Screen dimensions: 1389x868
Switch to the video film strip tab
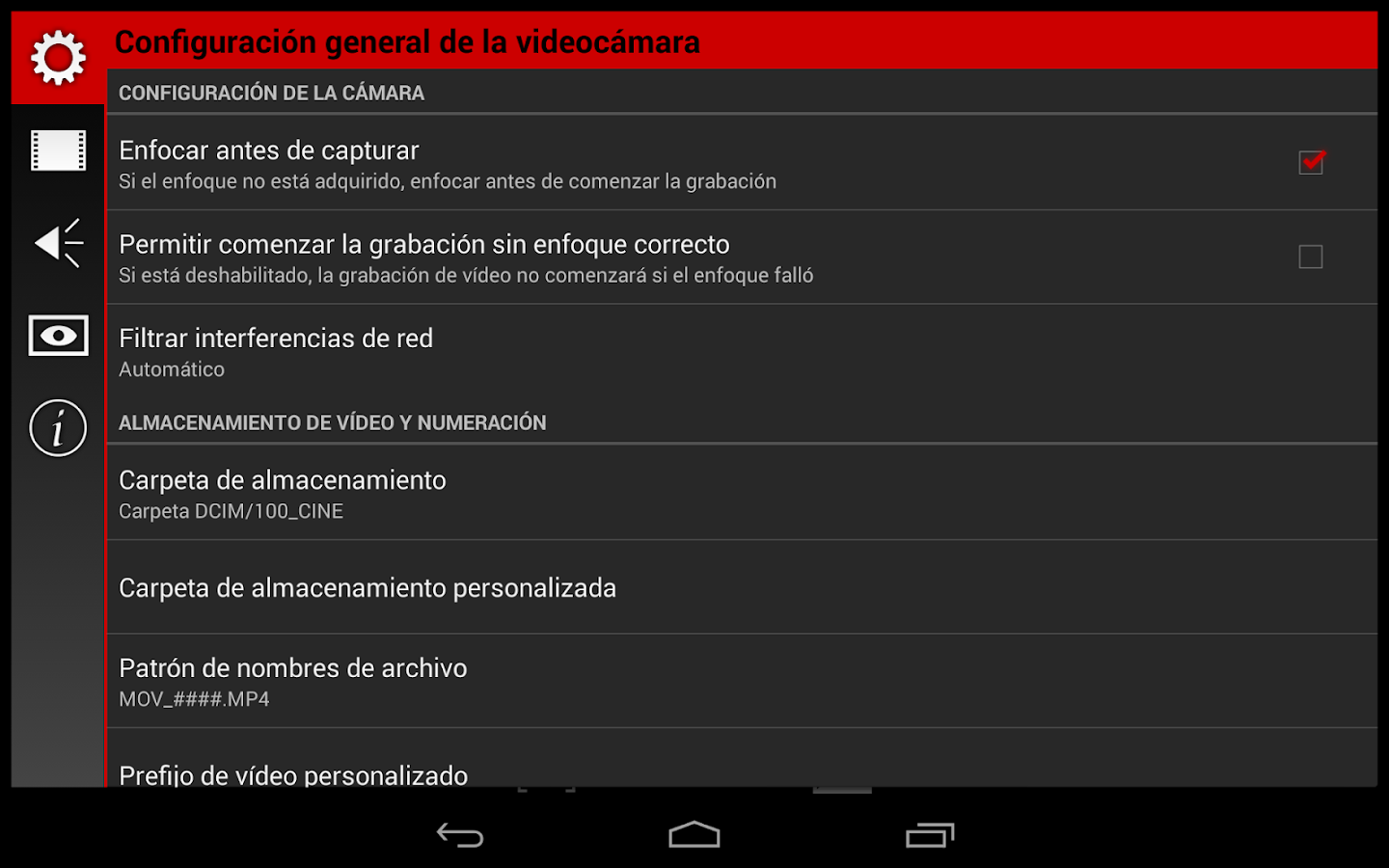(x=58, y=150)
